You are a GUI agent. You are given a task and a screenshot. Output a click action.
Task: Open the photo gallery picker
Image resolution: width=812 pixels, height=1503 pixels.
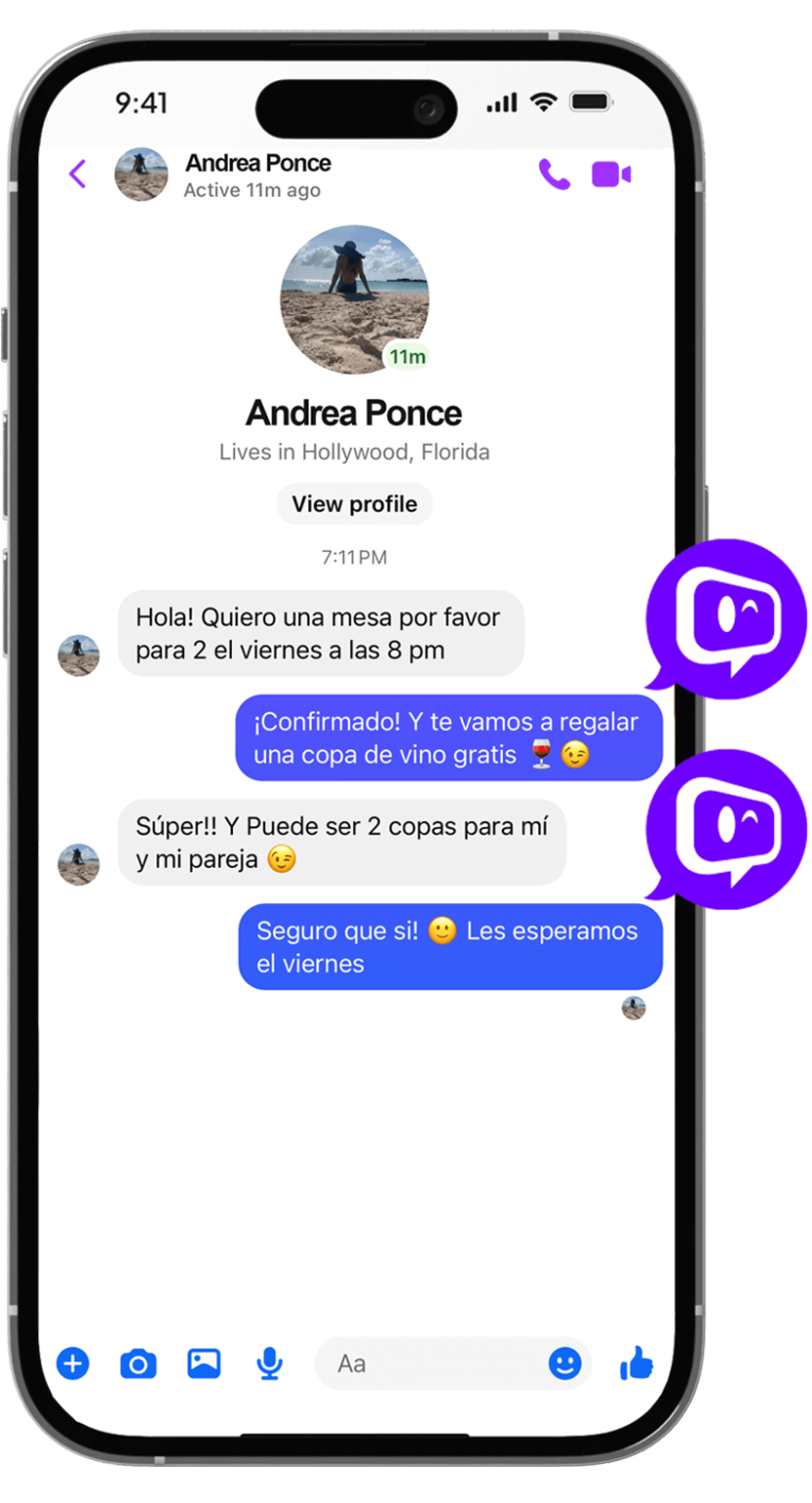[x=203, y=1363]
